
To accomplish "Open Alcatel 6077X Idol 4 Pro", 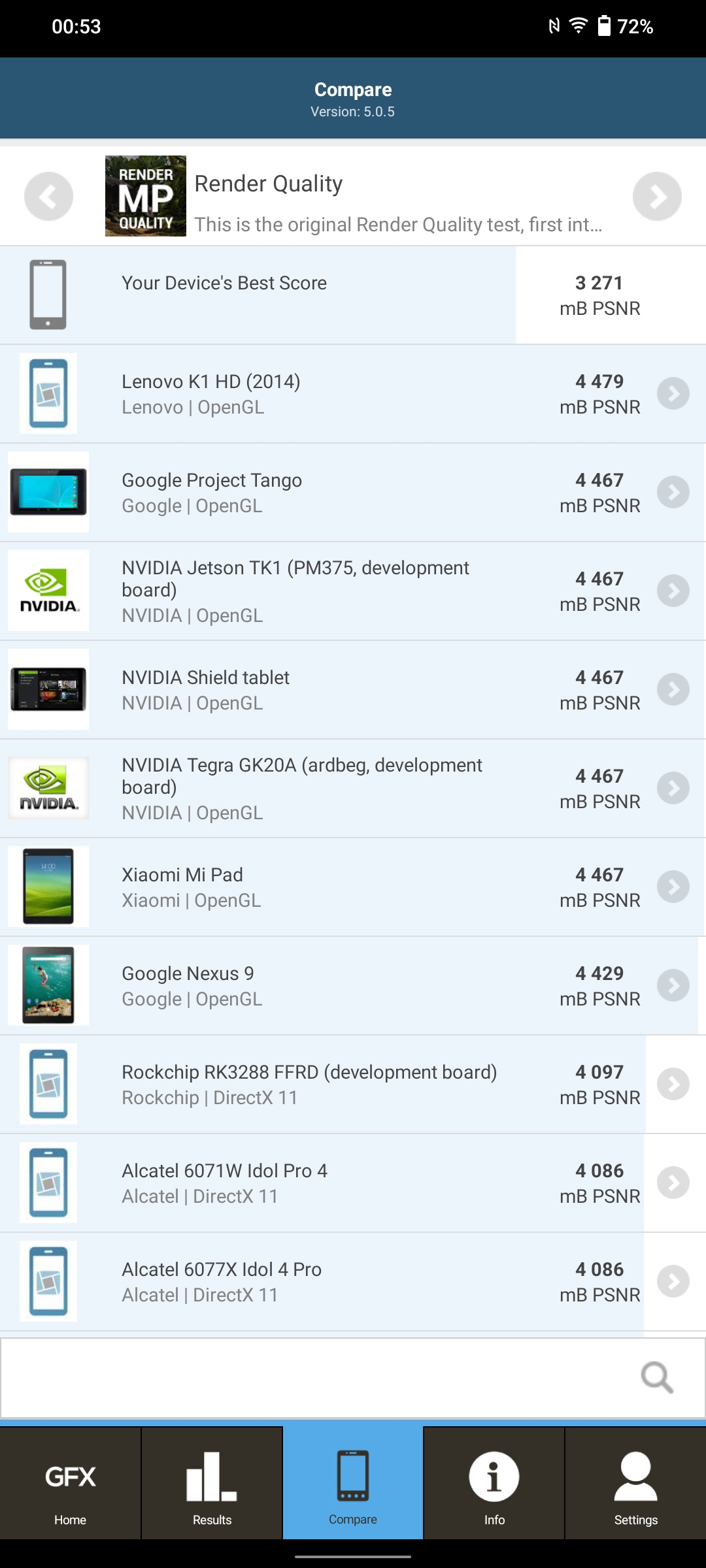I will [x=353, y=1282].
